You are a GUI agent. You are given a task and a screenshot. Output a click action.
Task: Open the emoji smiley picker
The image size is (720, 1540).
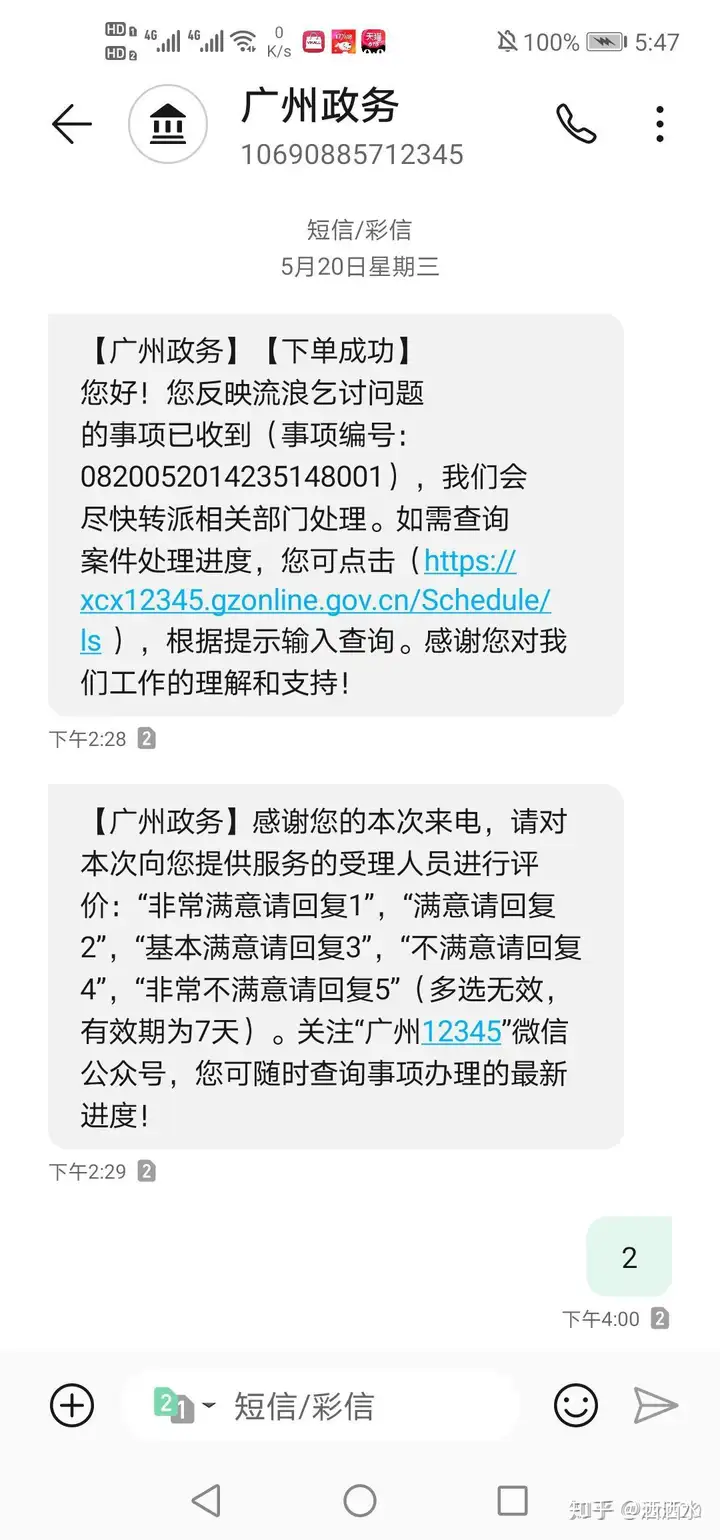click(x=576, y=1405)
